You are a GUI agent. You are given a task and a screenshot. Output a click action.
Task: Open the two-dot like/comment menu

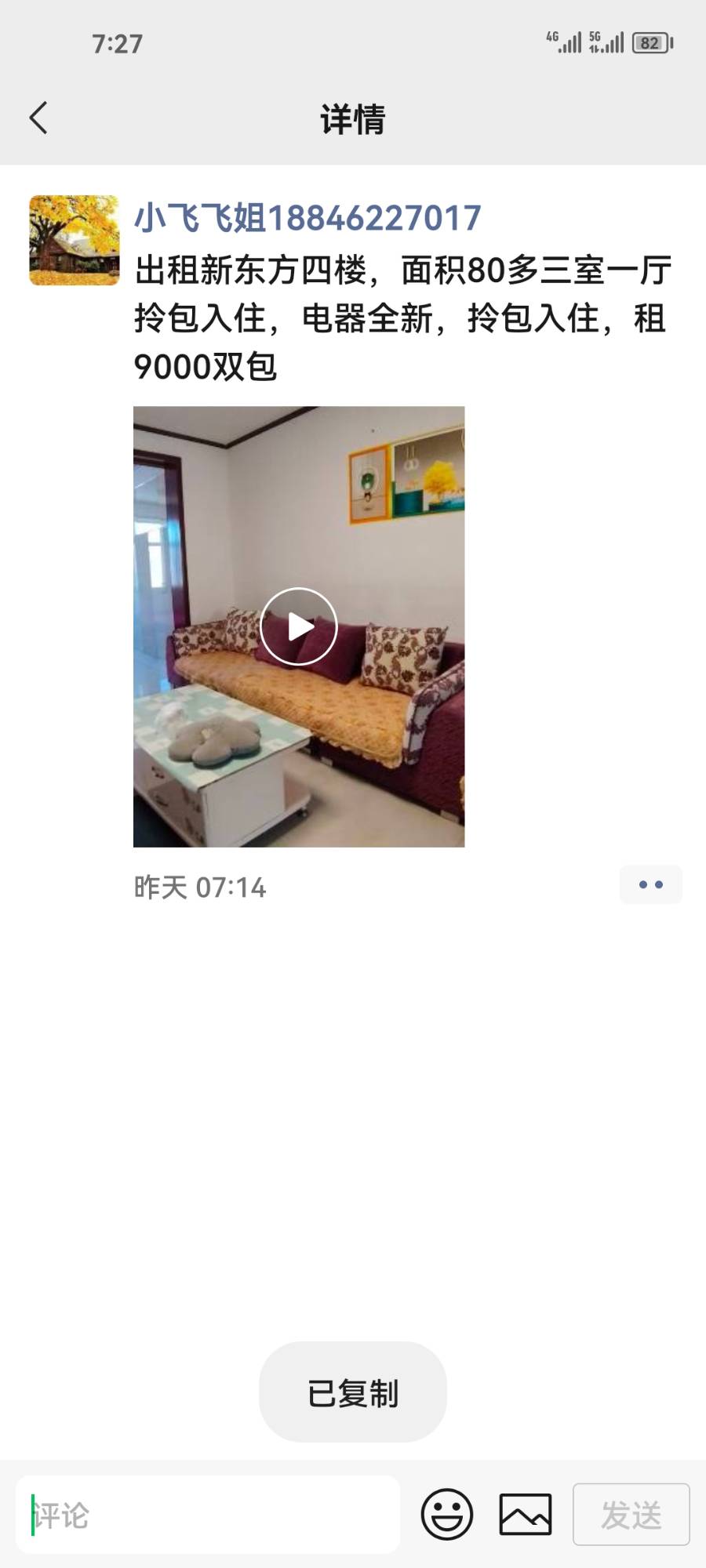[650, 884]
